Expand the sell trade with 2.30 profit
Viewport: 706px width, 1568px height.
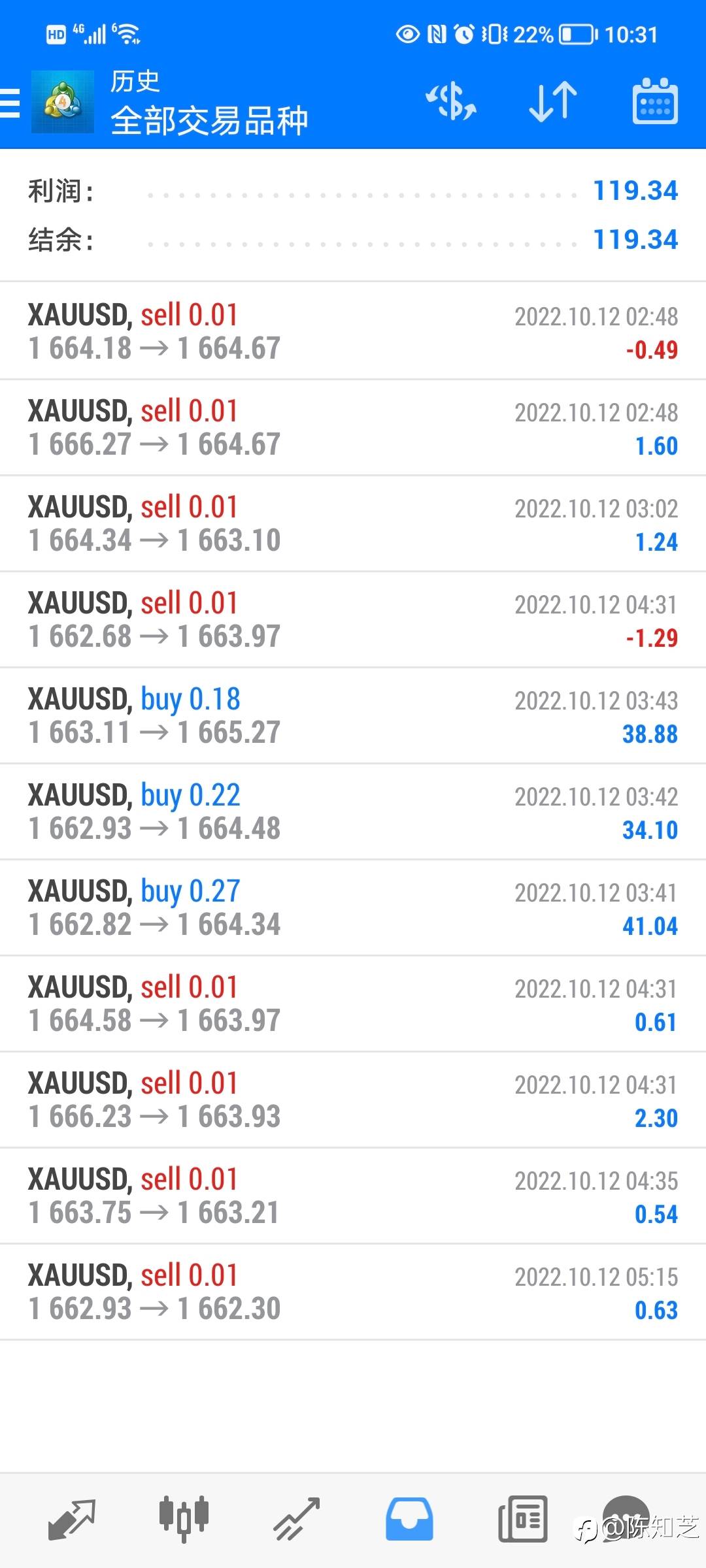tap(353, 1100)
